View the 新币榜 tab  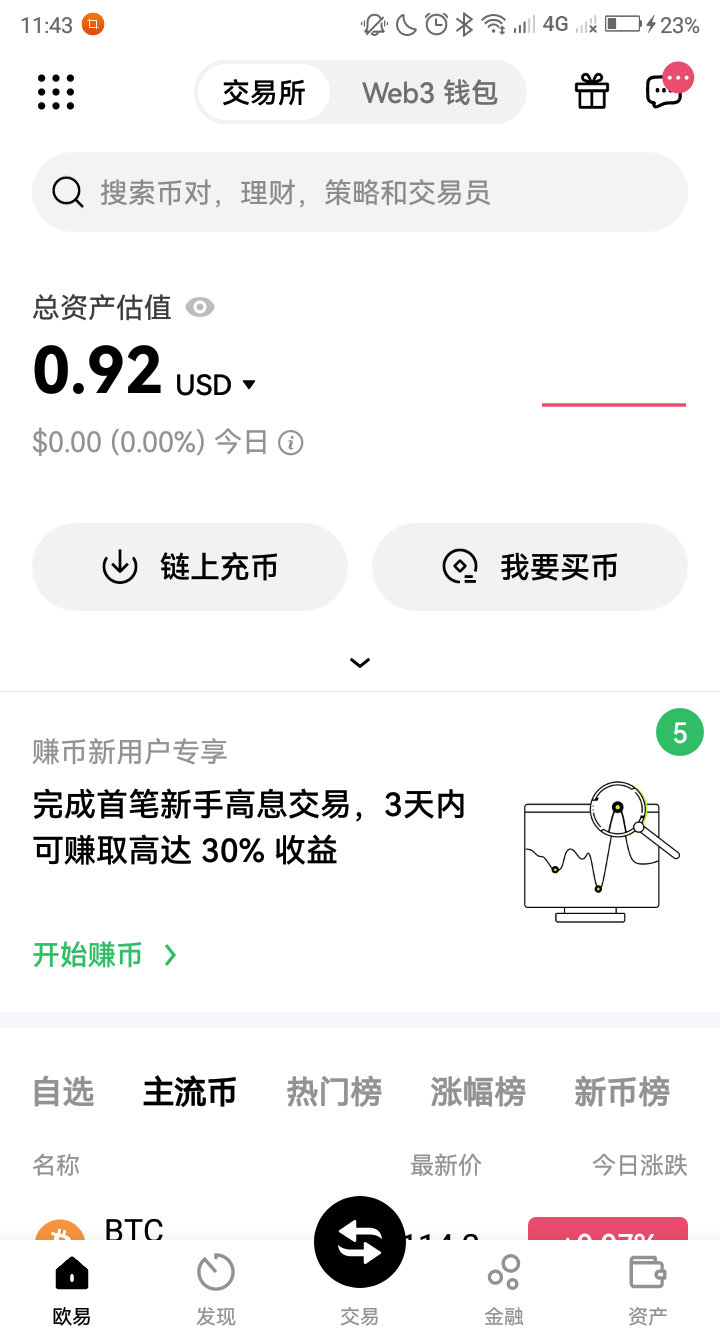[x=621, y=1092]
